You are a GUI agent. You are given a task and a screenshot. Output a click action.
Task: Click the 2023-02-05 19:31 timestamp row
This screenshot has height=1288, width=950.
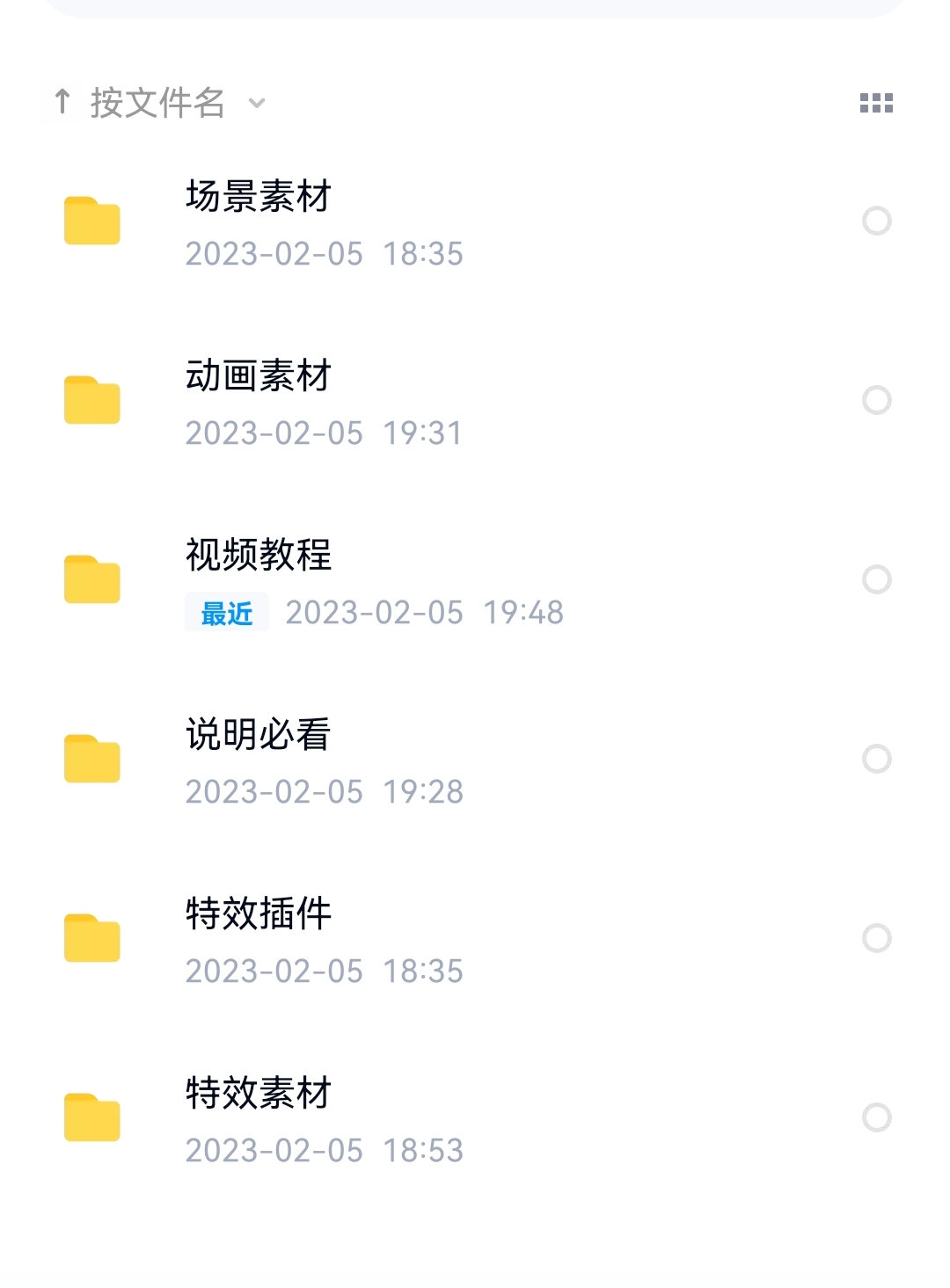pyautogui.click(x=324, y=433)
